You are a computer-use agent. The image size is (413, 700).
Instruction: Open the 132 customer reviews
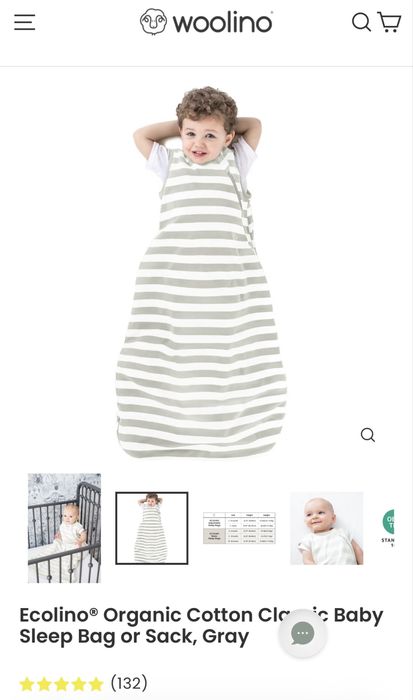pos(129,683)
